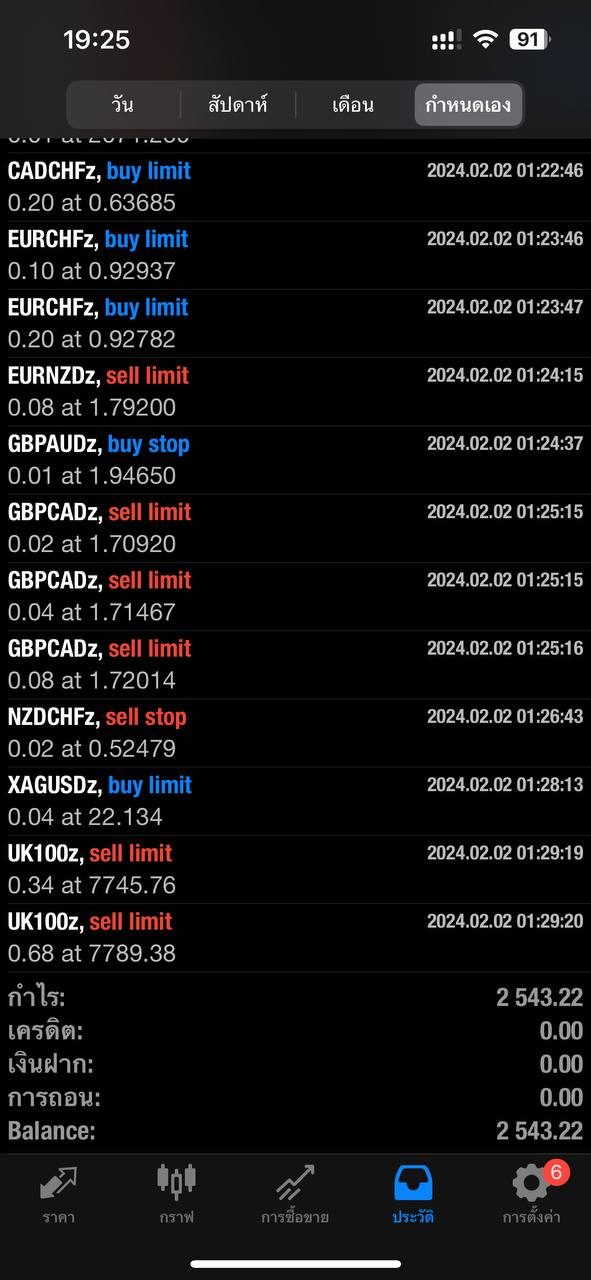
Task: Open UK100z sell limit at 7745.76
Action: (x=295, y=869)
